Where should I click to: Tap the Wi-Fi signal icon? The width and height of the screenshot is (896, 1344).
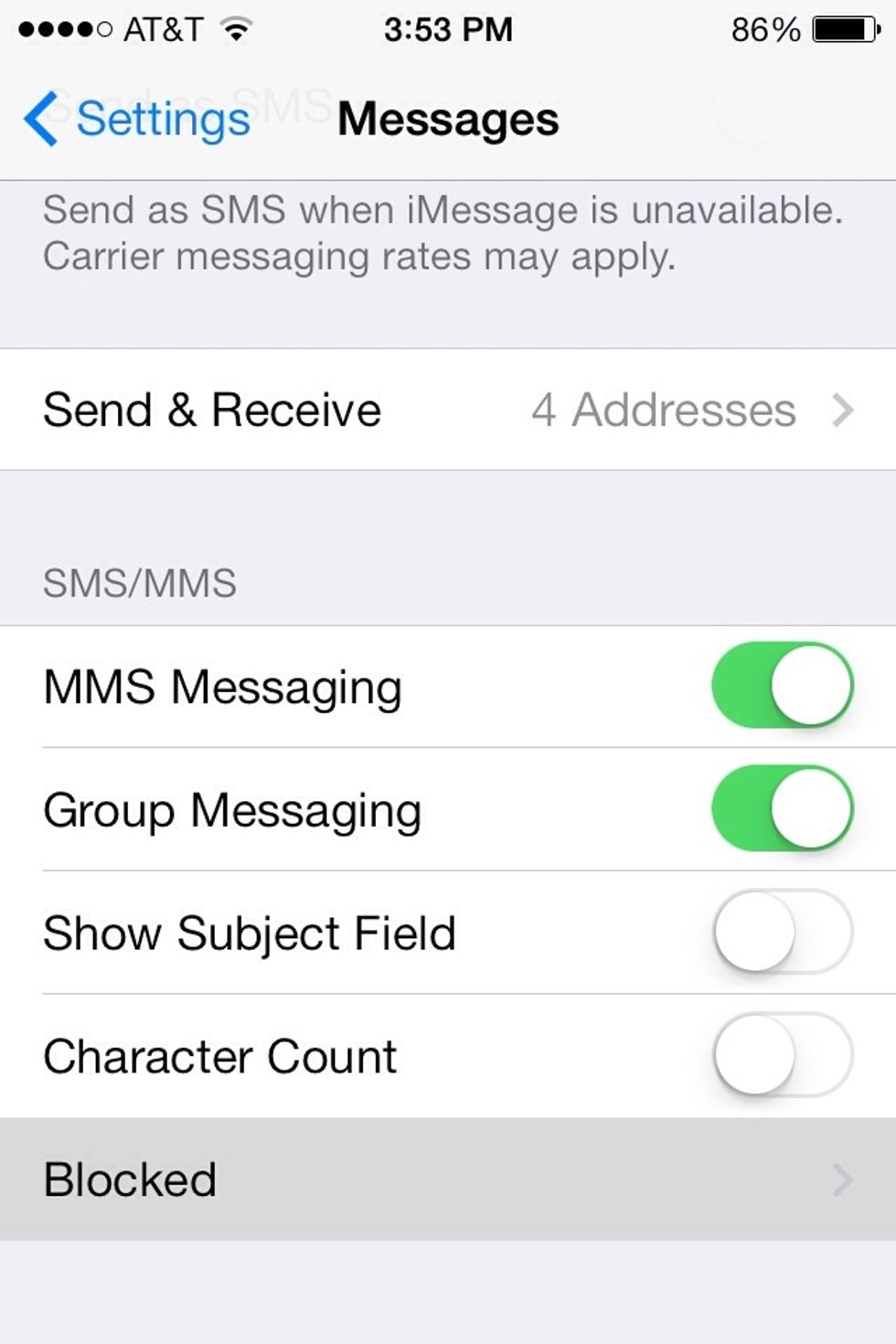[x=236, y=27]
